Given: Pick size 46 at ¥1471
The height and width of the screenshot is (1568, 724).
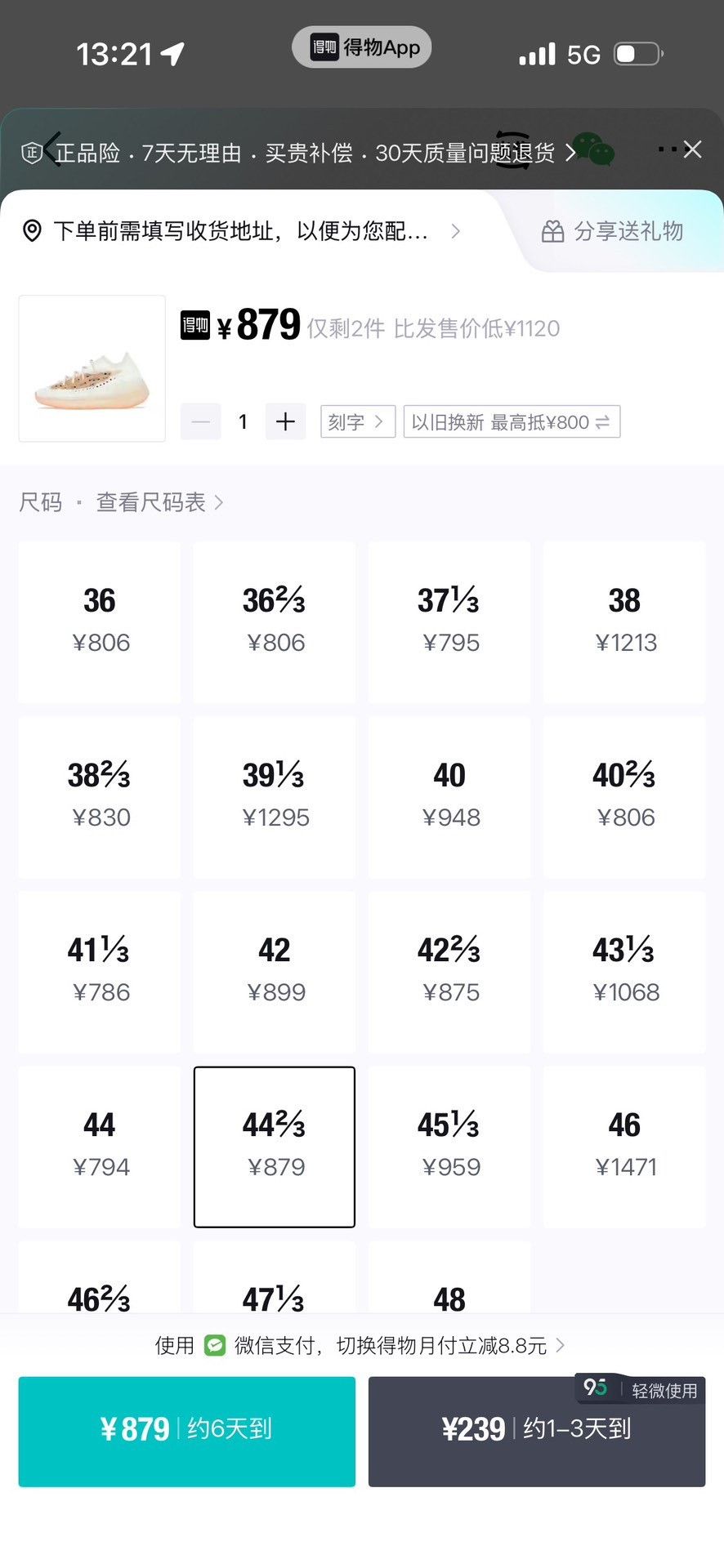Looking at the screenshot, I should (624, 1147).
